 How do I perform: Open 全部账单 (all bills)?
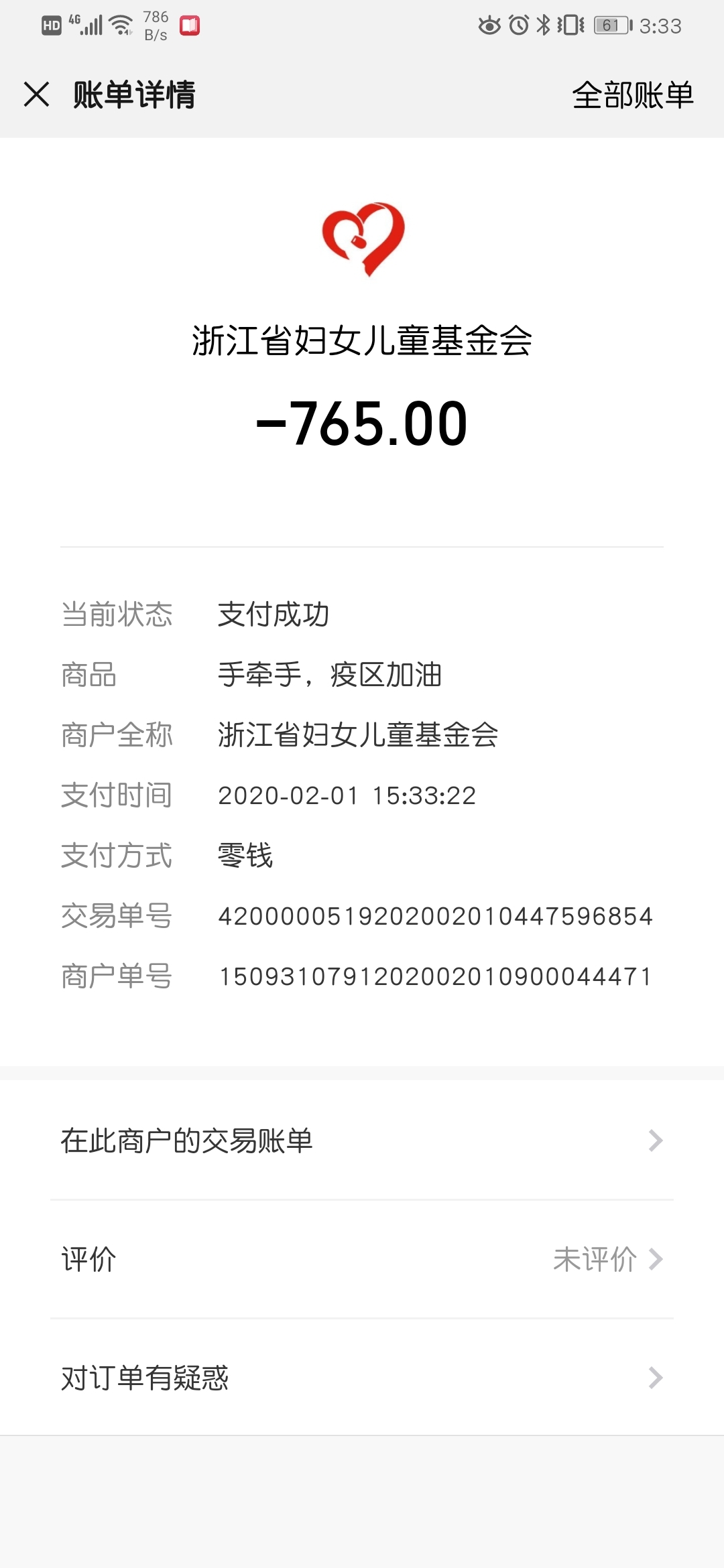pos(633,94)
